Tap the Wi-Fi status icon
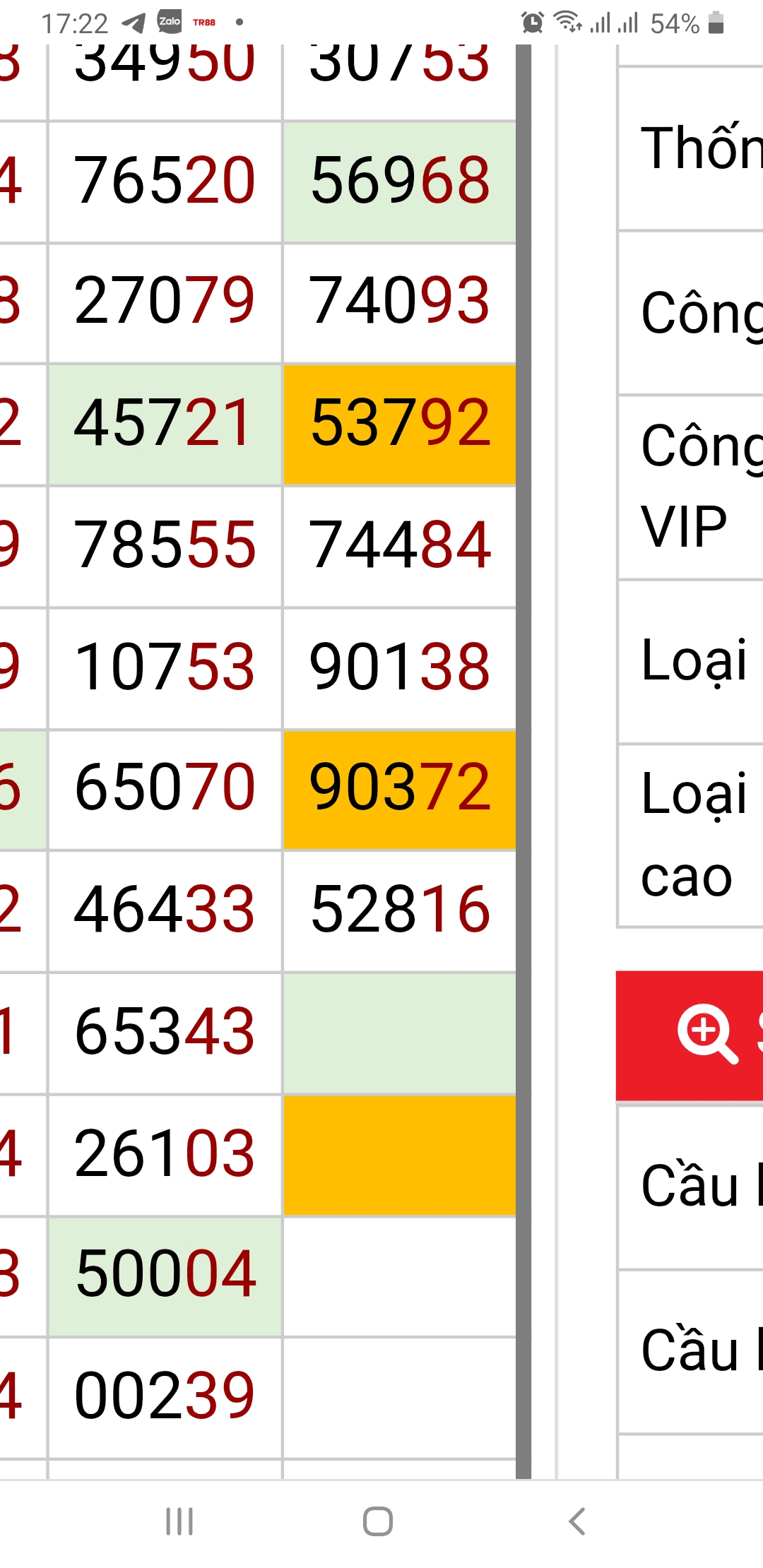The width and height of the screenshot is (763, 1568). click(565, 21)
